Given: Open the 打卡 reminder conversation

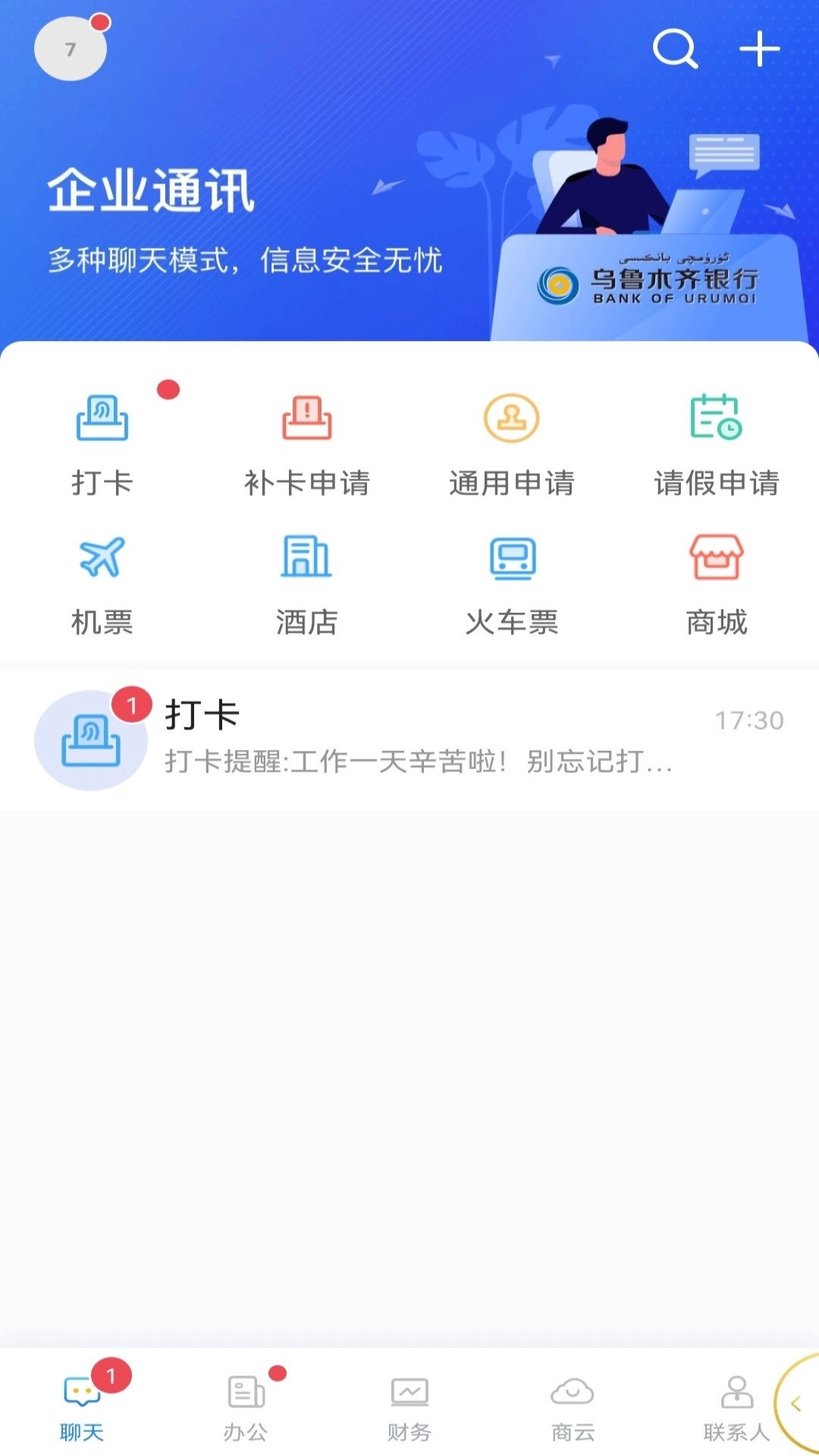Looking at the screenshot, I should tap(409, 739).
